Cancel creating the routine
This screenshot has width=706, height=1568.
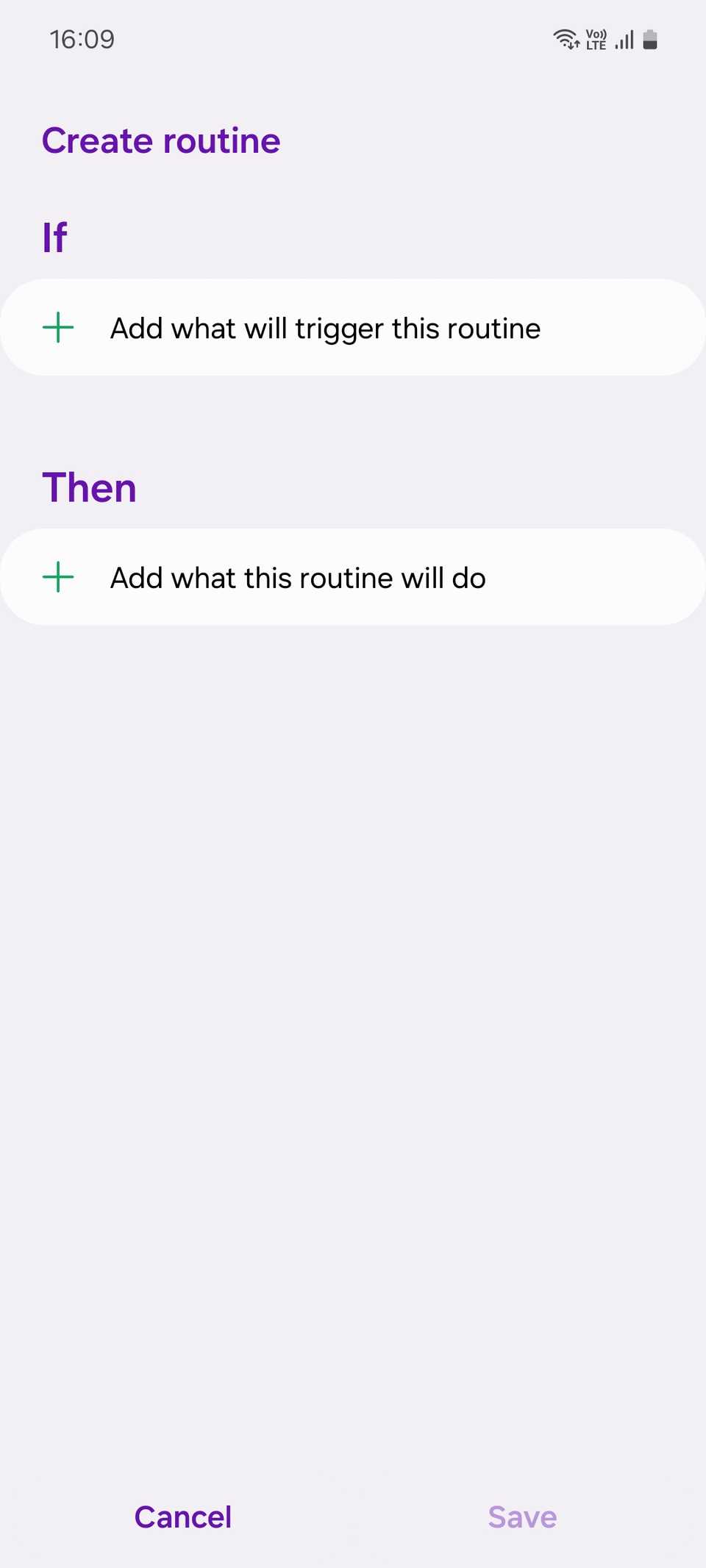182,1517
